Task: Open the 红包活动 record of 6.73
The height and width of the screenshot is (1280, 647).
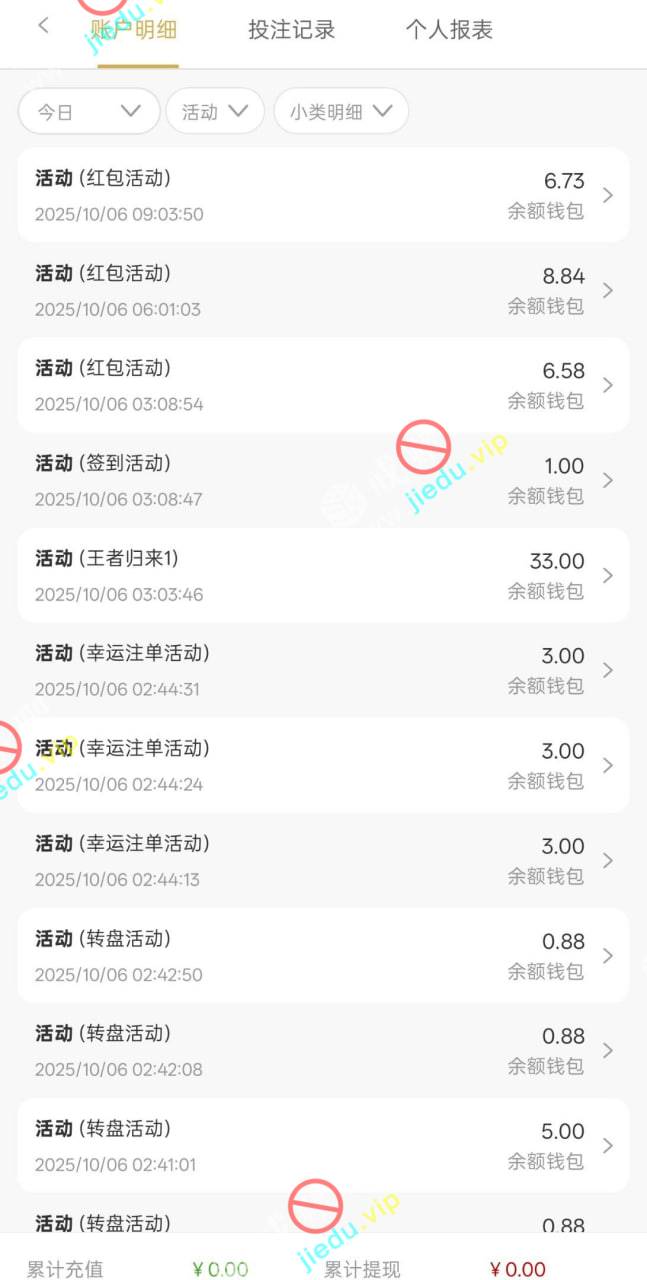Action: (323, 195)
